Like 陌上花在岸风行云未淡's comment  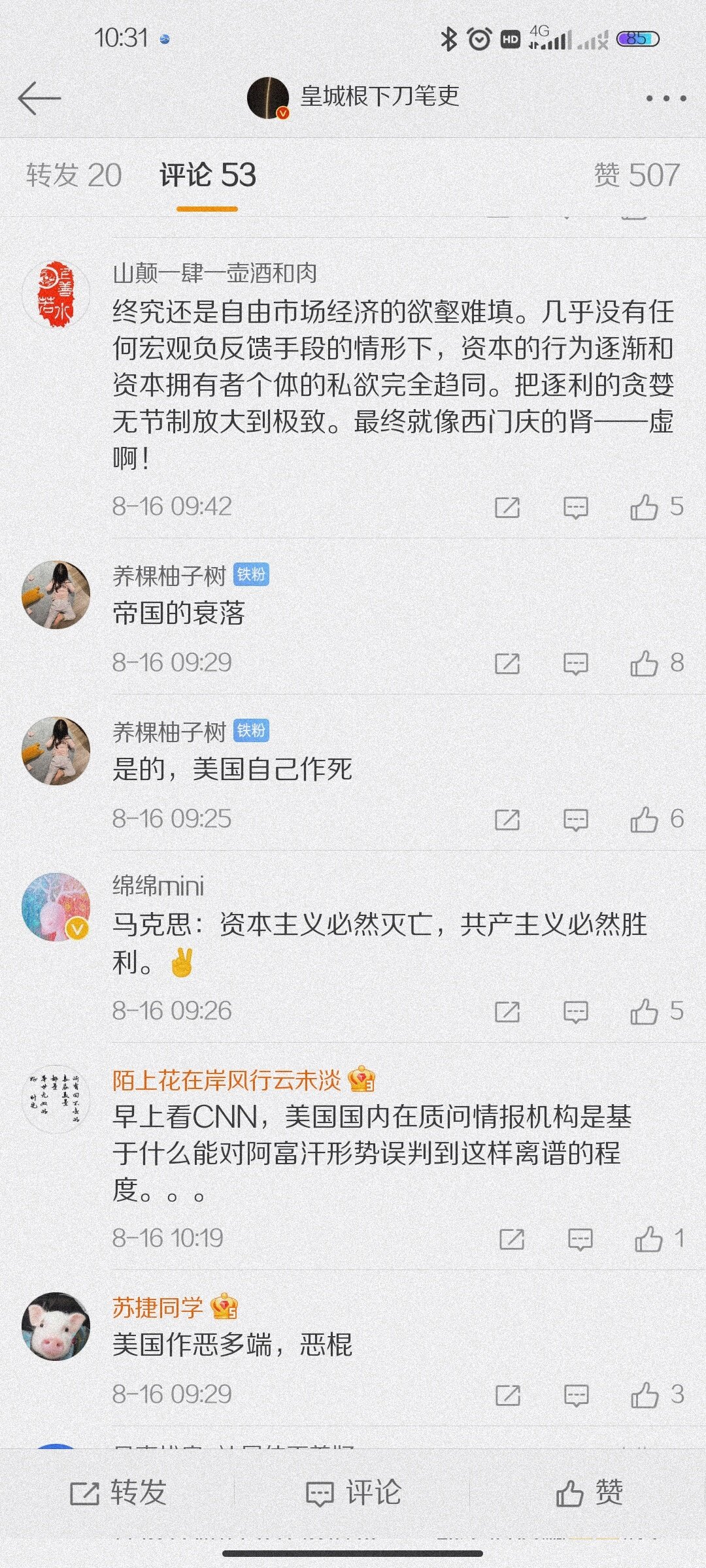(648, 1239)
